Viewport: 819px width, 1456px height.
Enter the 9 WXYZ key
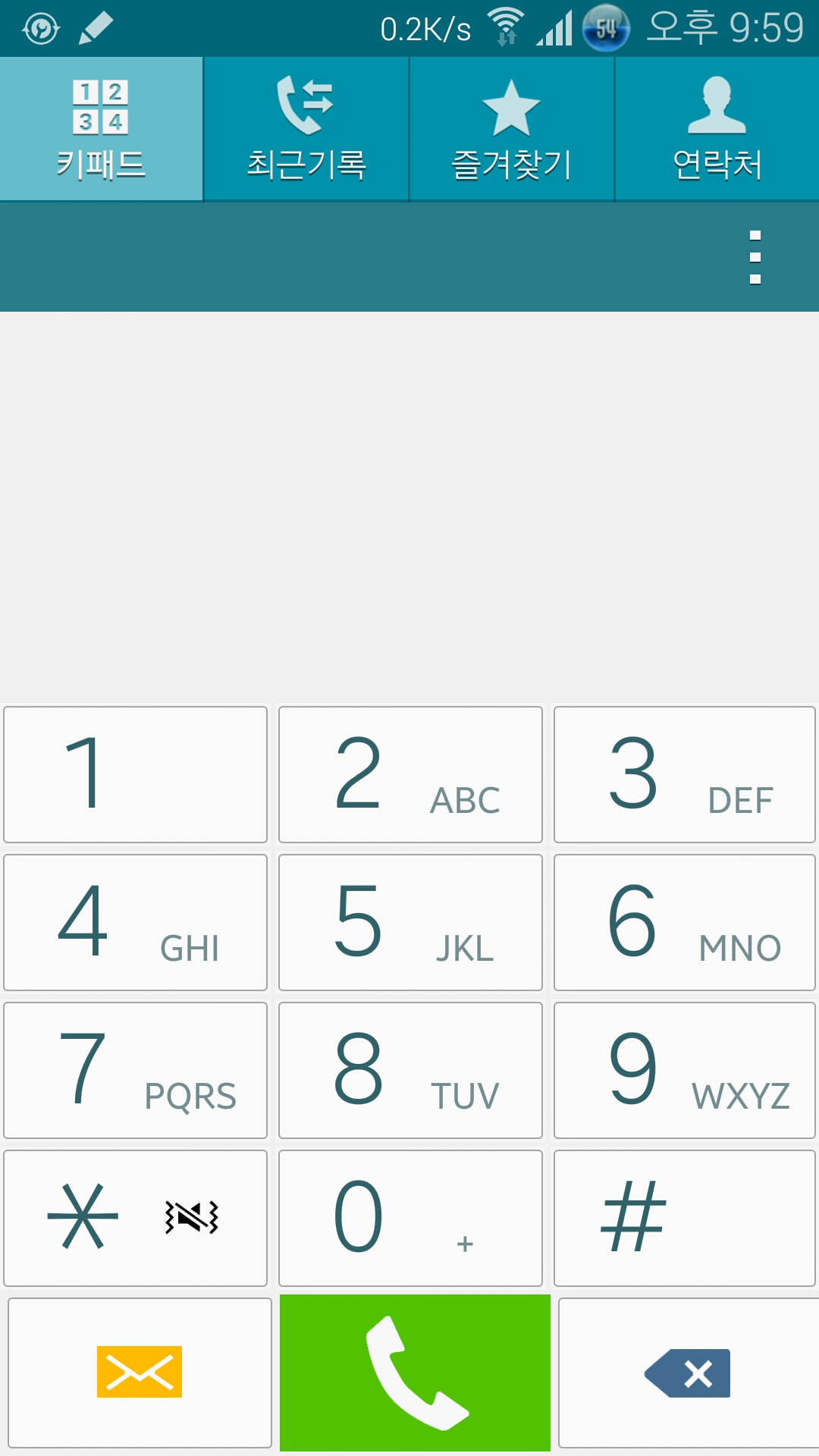coord(685,1070)
